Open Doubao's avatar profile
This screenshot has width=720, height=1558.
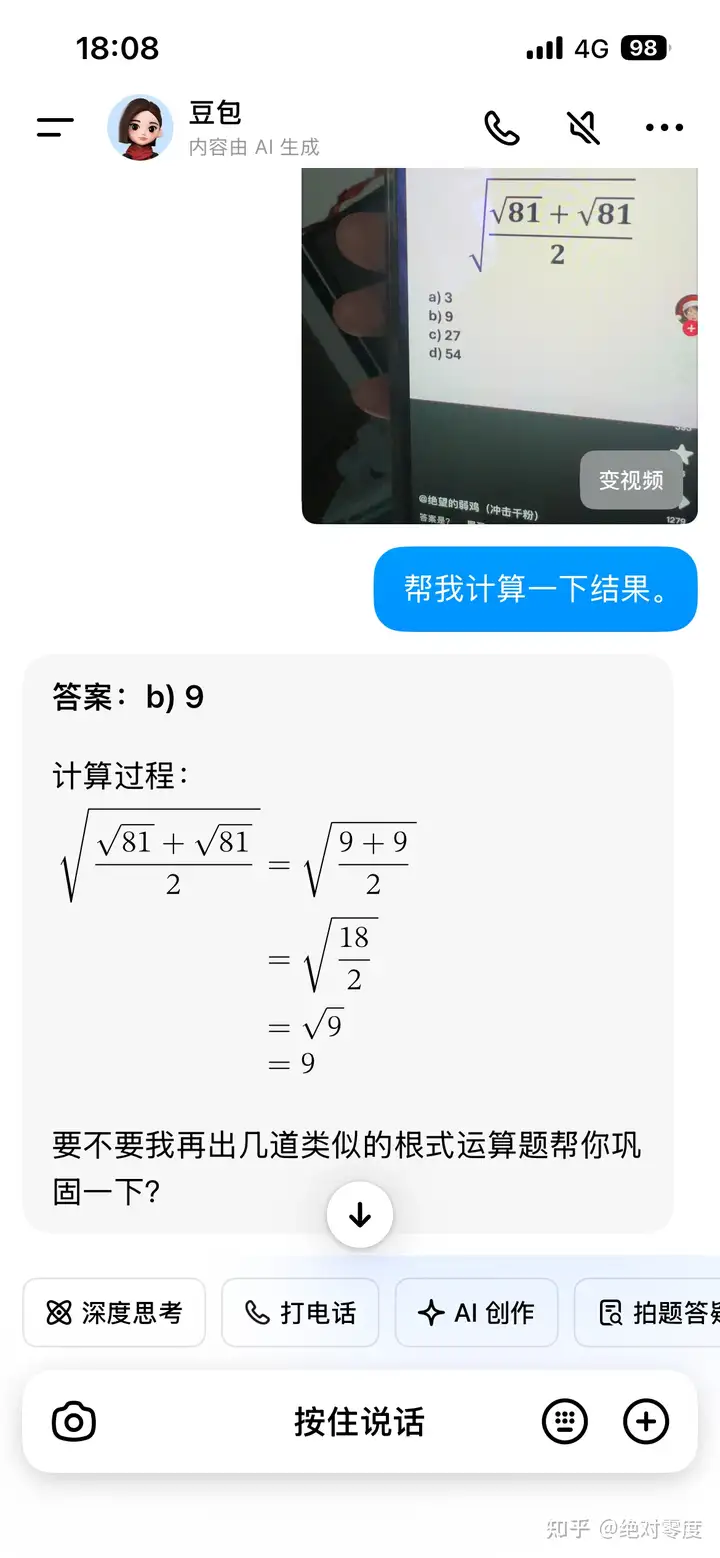[x=140, y=127]
